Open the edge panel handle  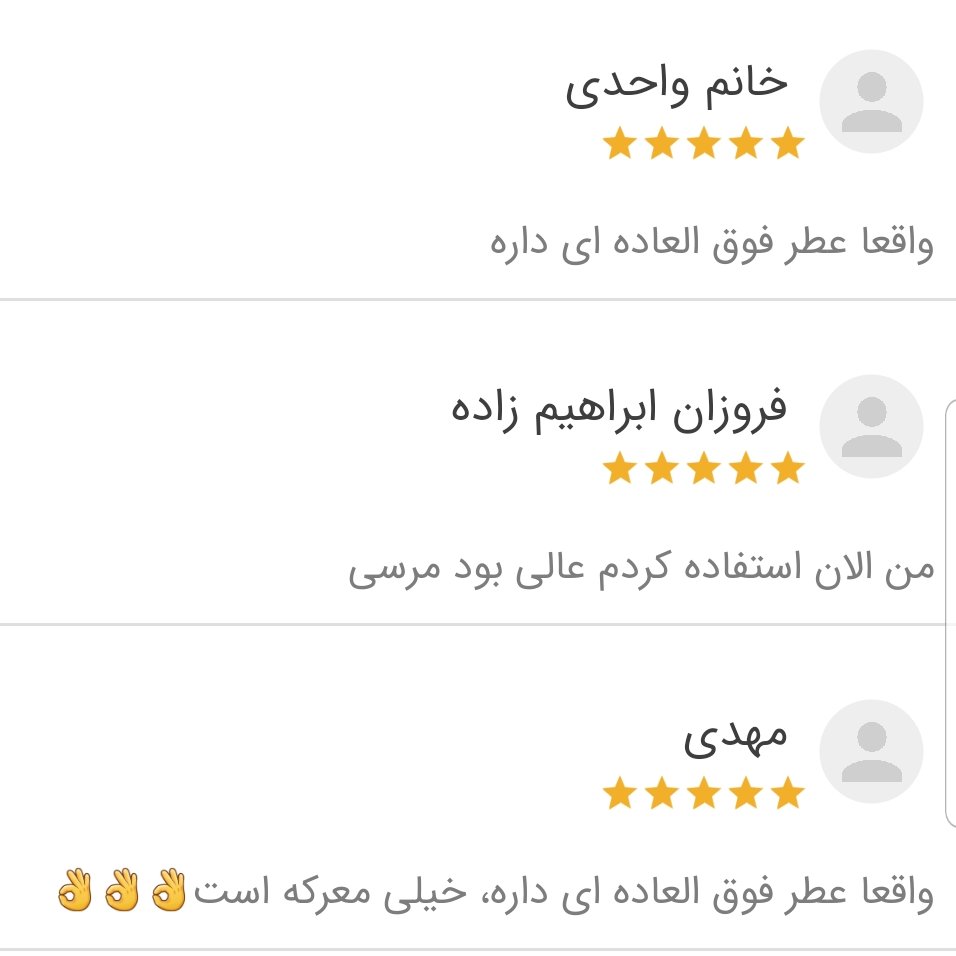(x=950, y=610)
